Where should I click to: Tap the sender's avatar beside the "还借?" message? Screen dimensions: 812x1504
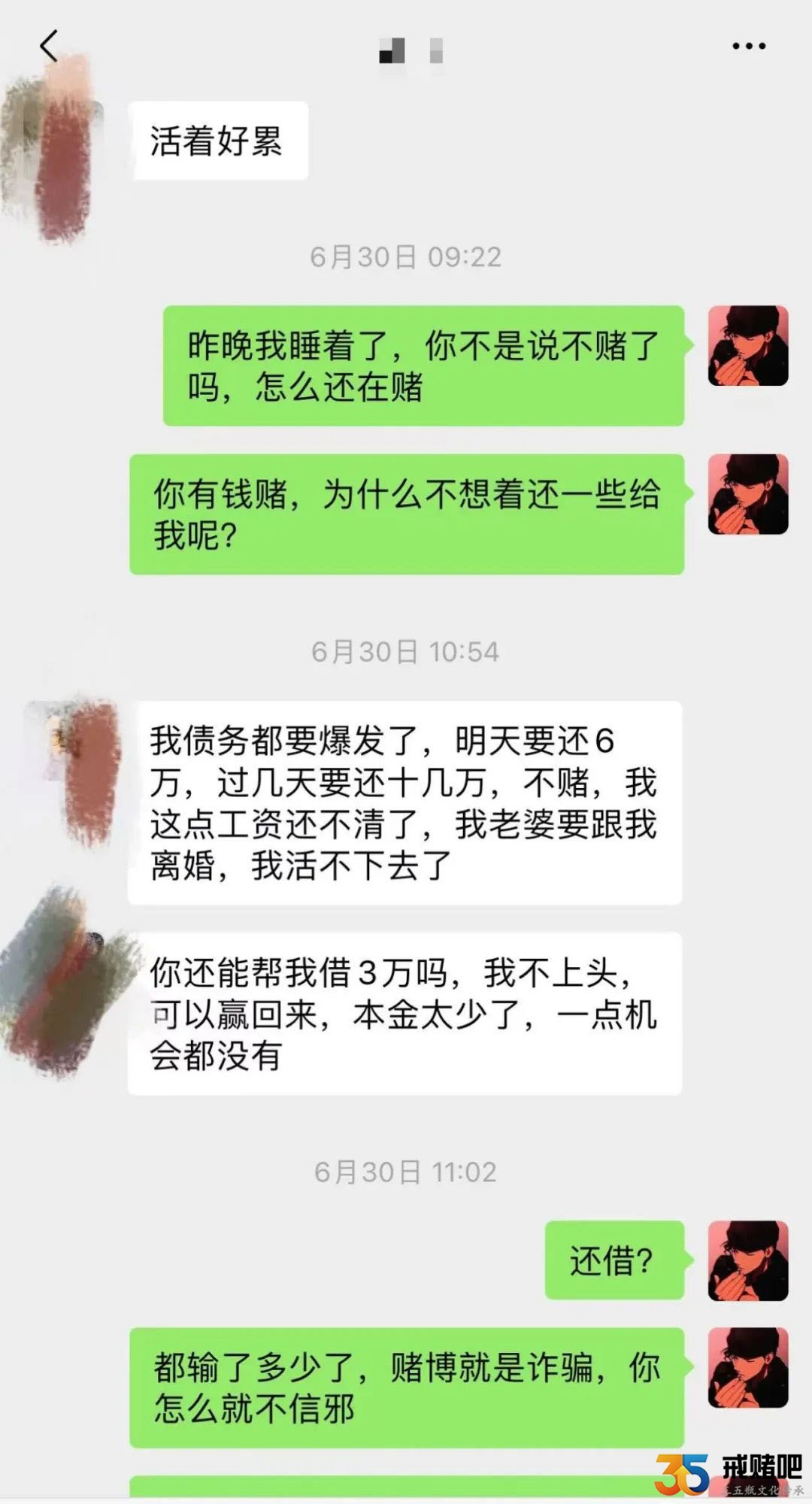point(747,1260)
